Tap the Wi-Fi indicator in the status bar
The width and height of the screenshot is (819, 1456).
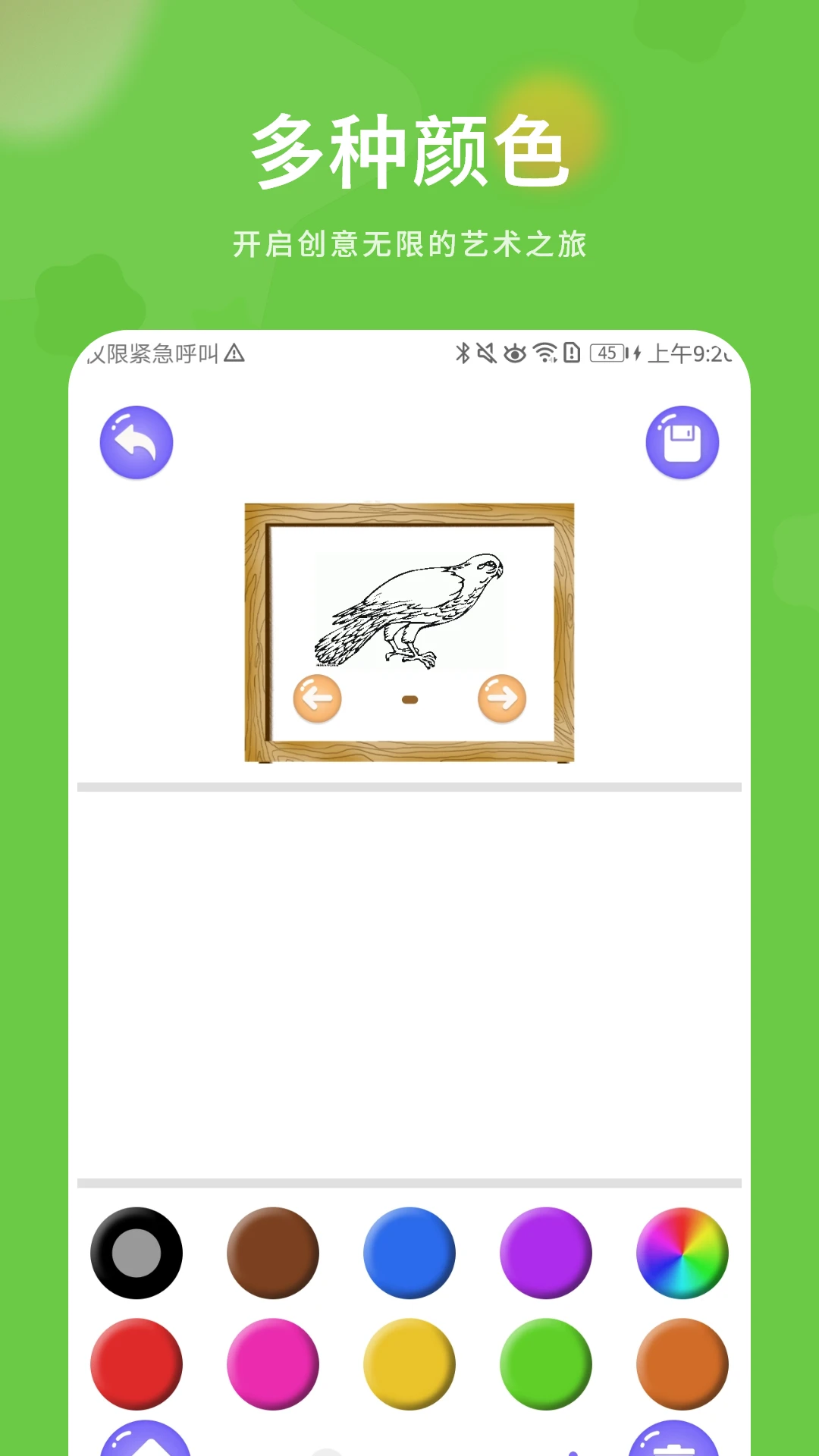(x=544, y=352)
